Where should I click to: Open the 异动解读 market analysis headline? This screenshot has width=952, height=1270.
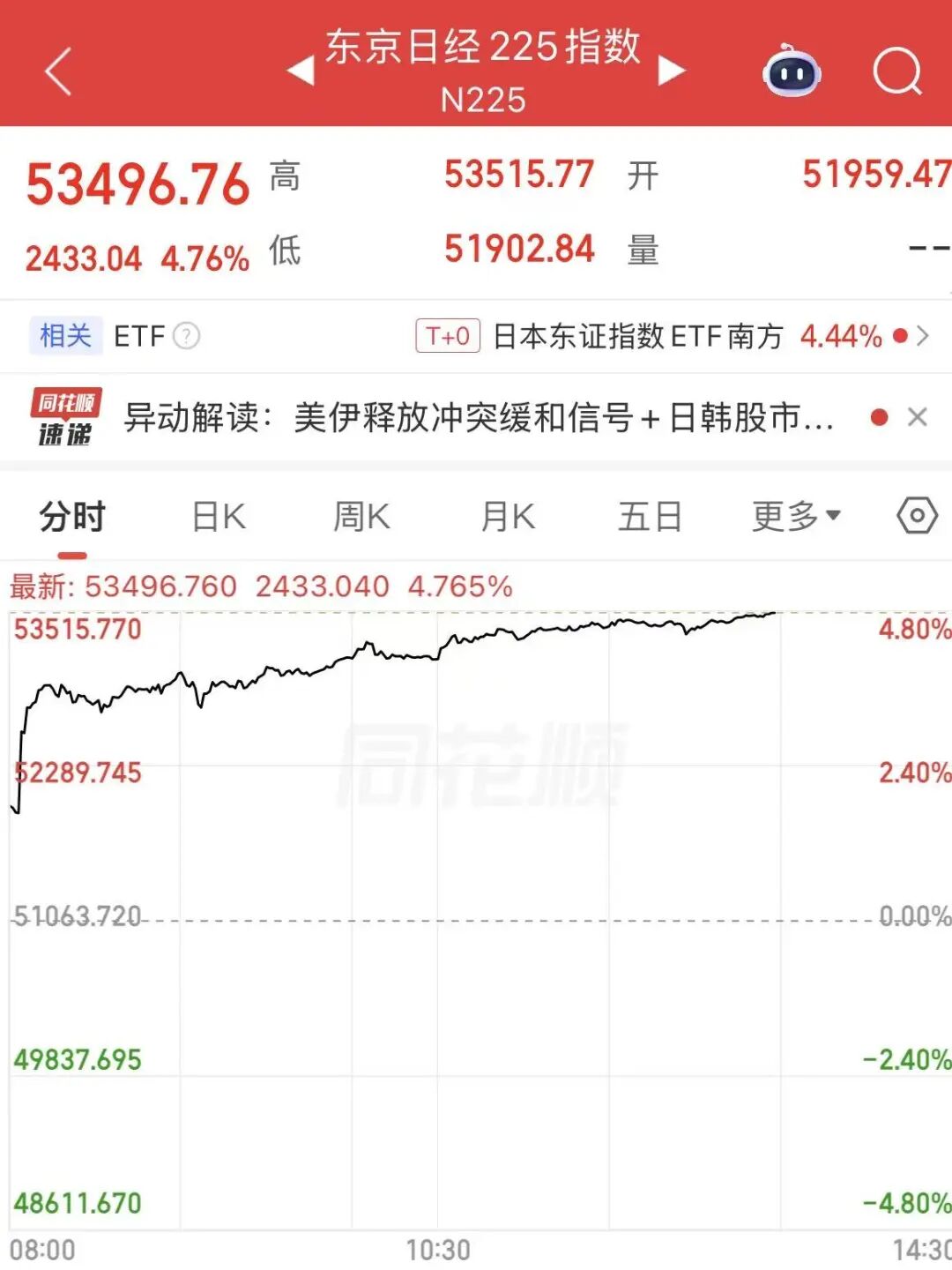[480, 415]
